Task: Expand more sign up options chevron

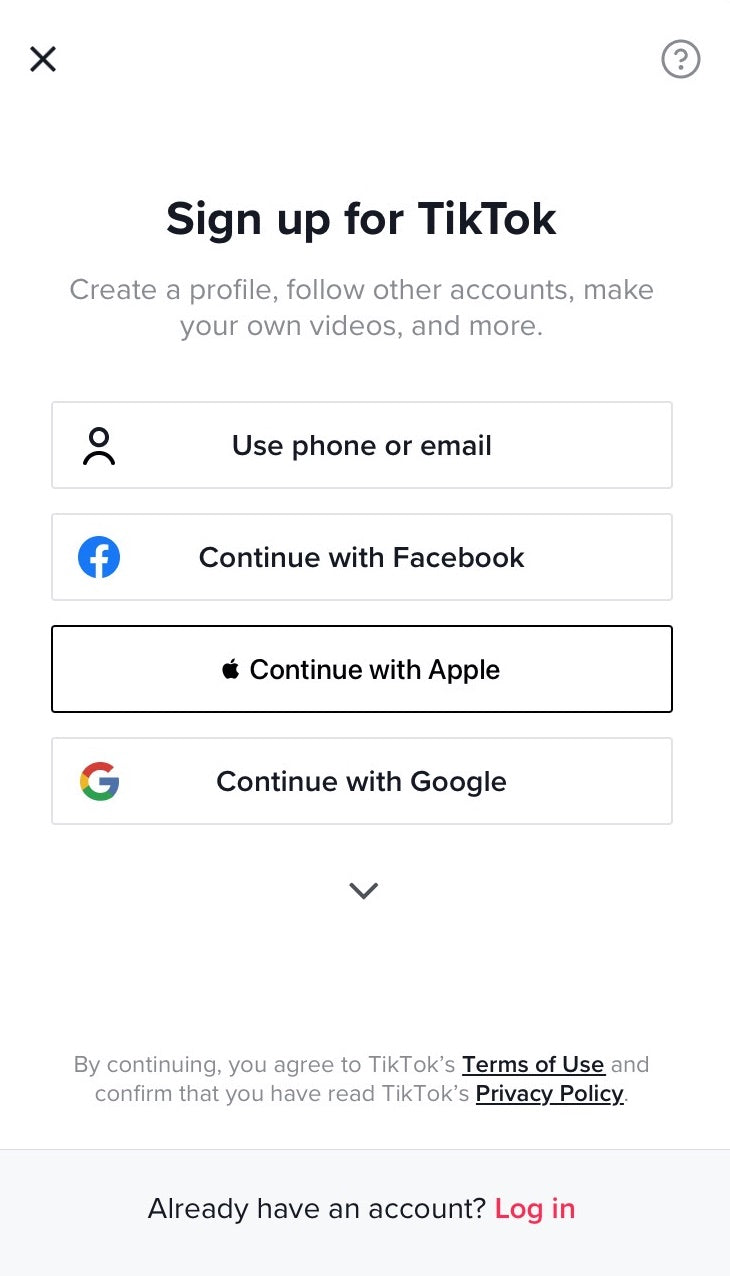Action: coord(363,890)
